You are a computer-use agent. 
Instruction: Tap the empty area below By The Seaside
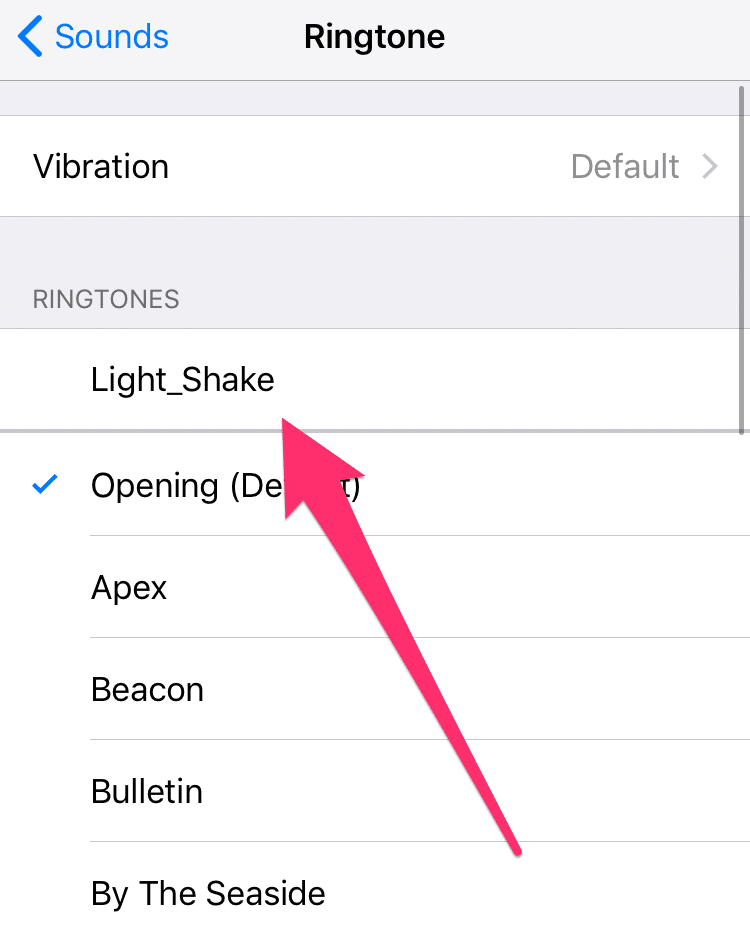375,928
